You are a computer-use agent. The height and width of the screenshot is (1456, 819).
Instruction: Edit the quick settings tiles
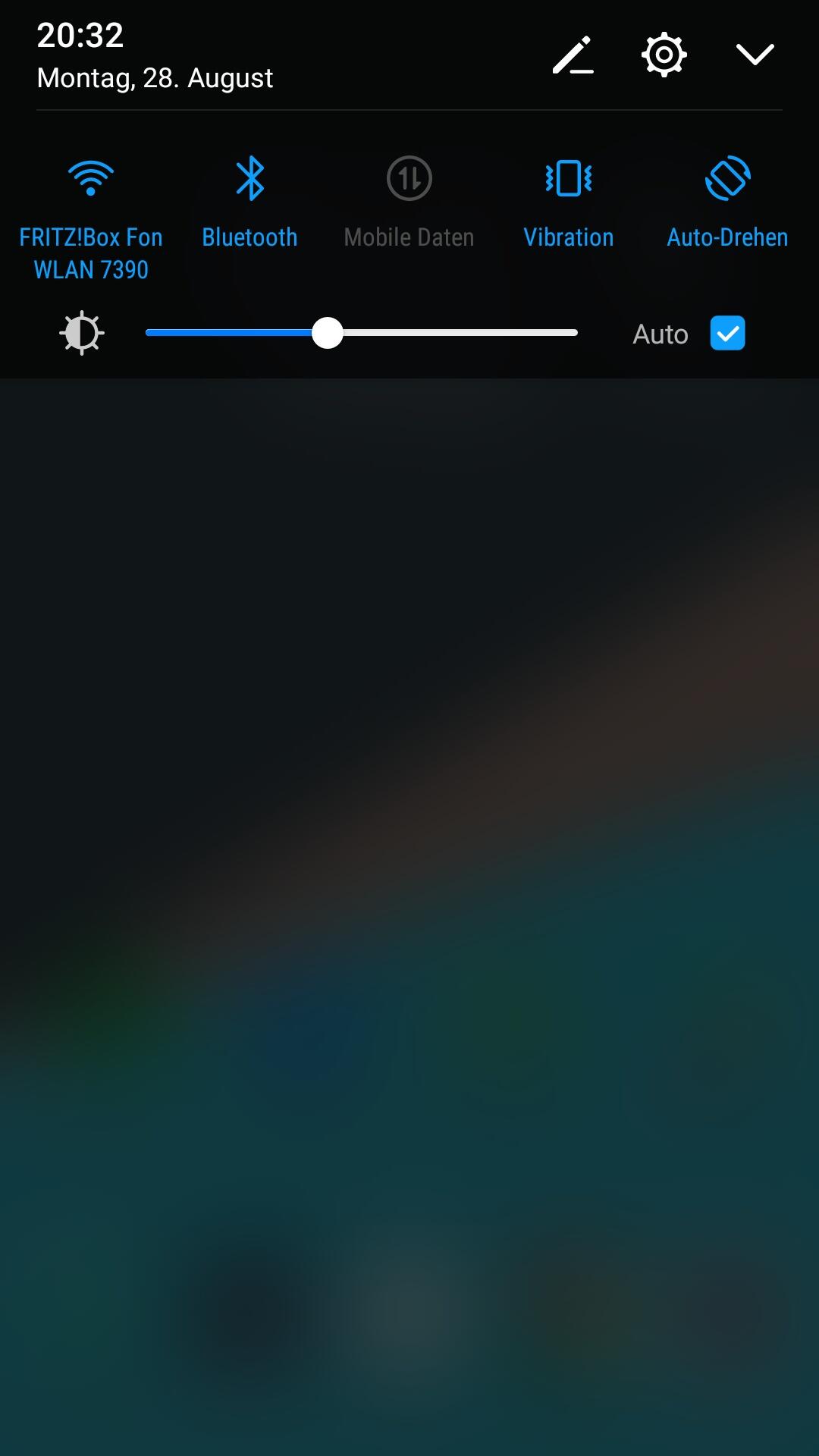coord(573,55)
